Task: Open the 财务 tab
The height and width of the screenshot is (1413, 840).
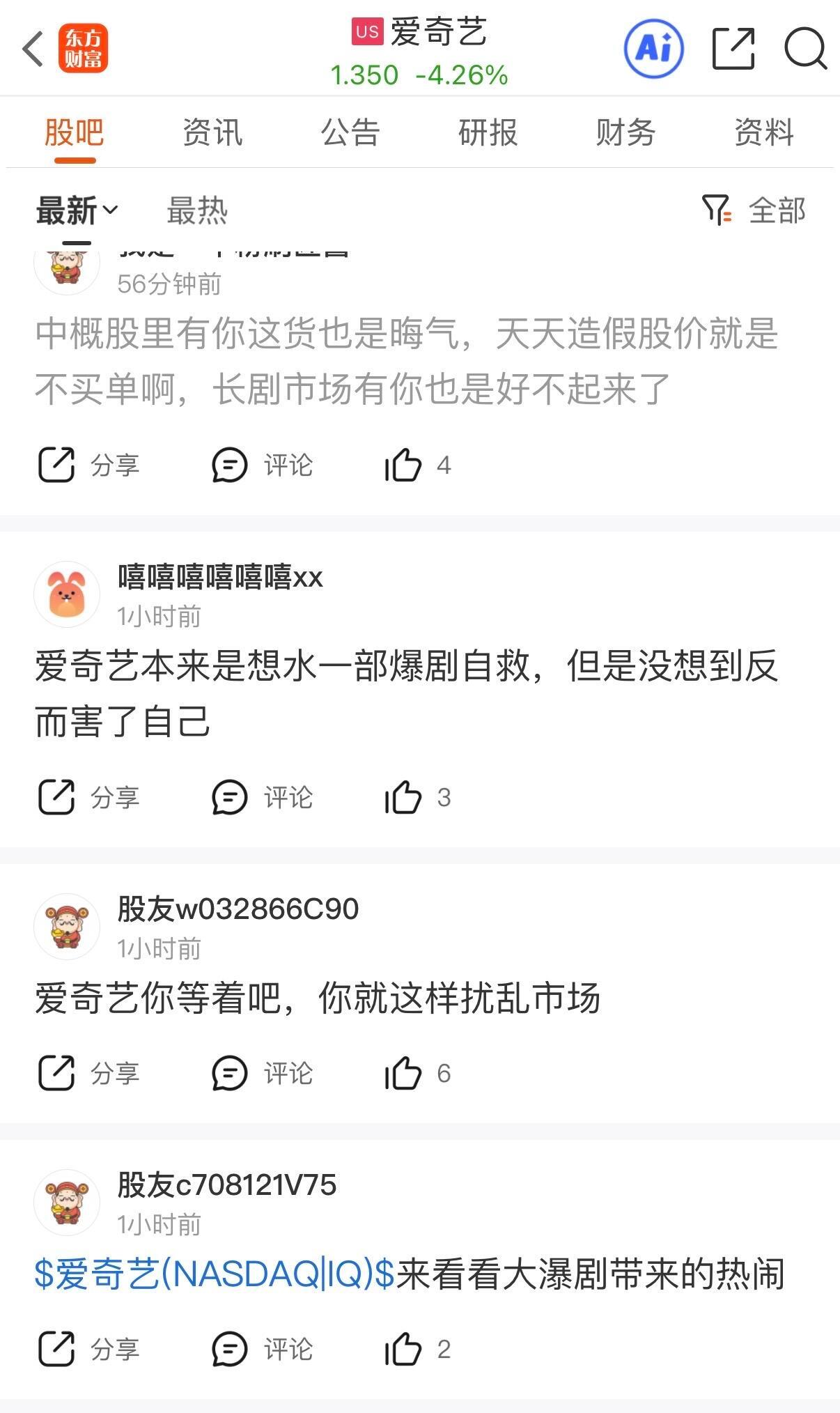Action: pyautogui.click(x=625, y=132)
